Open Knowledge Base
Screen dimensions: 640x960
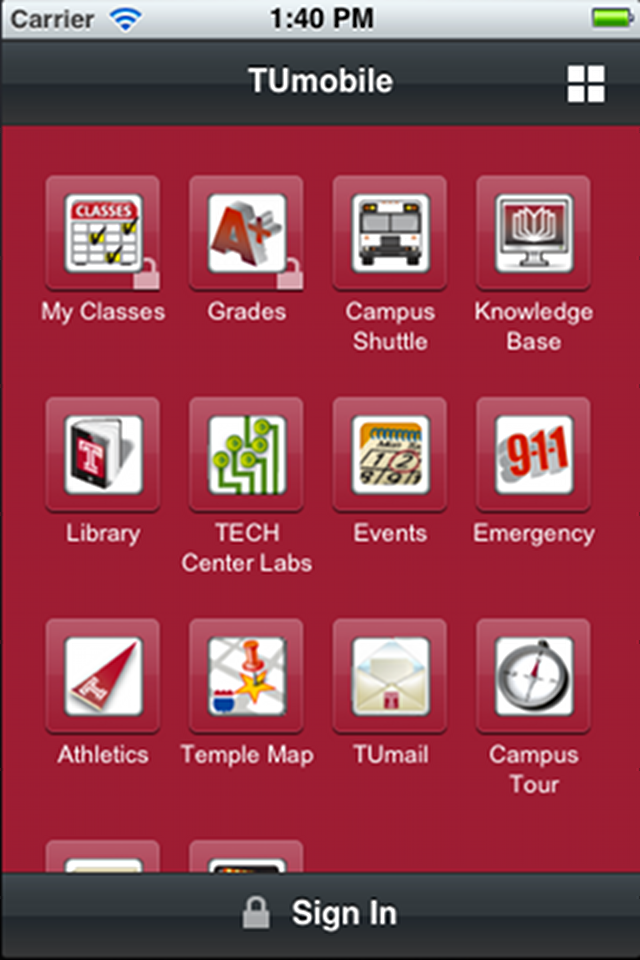(x=533, y=234)
